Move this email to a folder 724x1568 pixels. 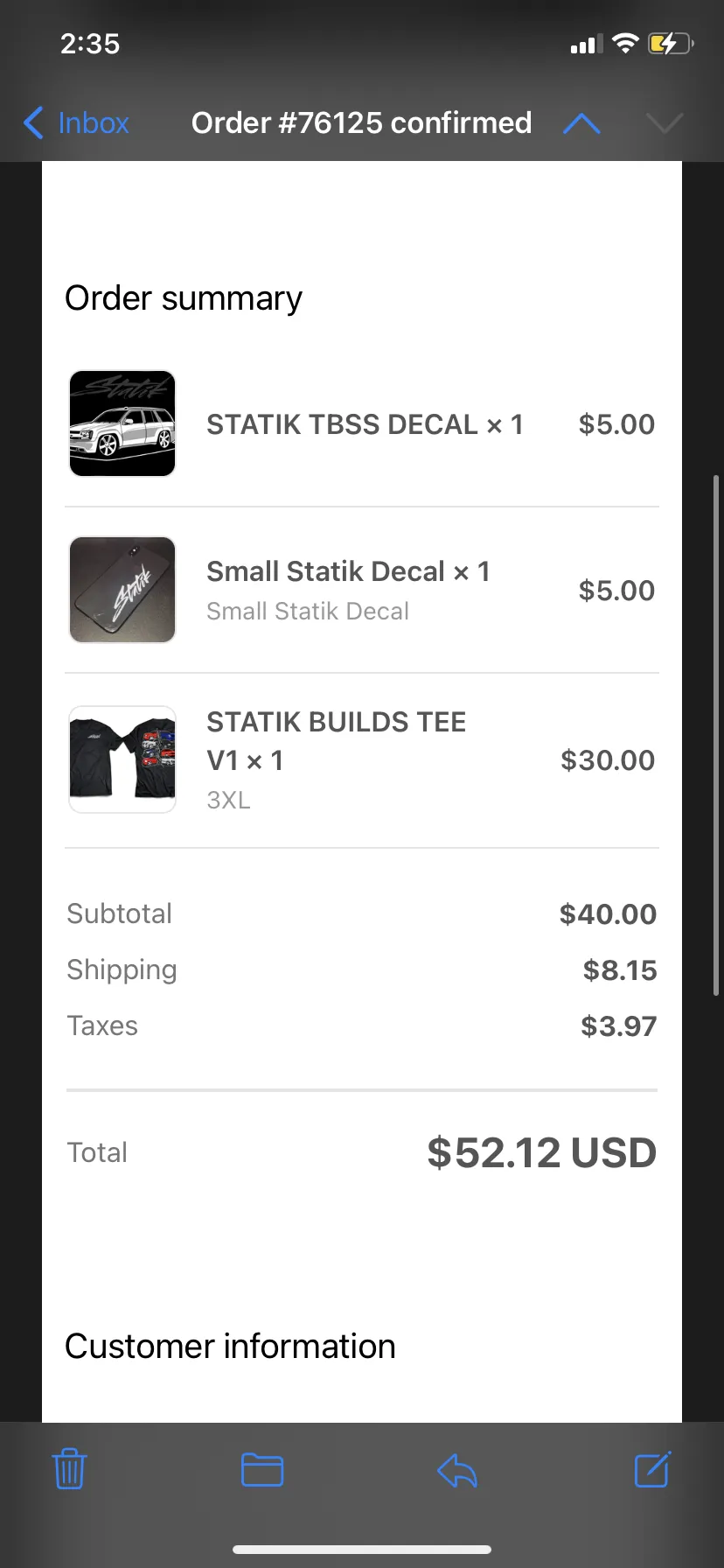pyautogui.click(x=262, y=1469)
